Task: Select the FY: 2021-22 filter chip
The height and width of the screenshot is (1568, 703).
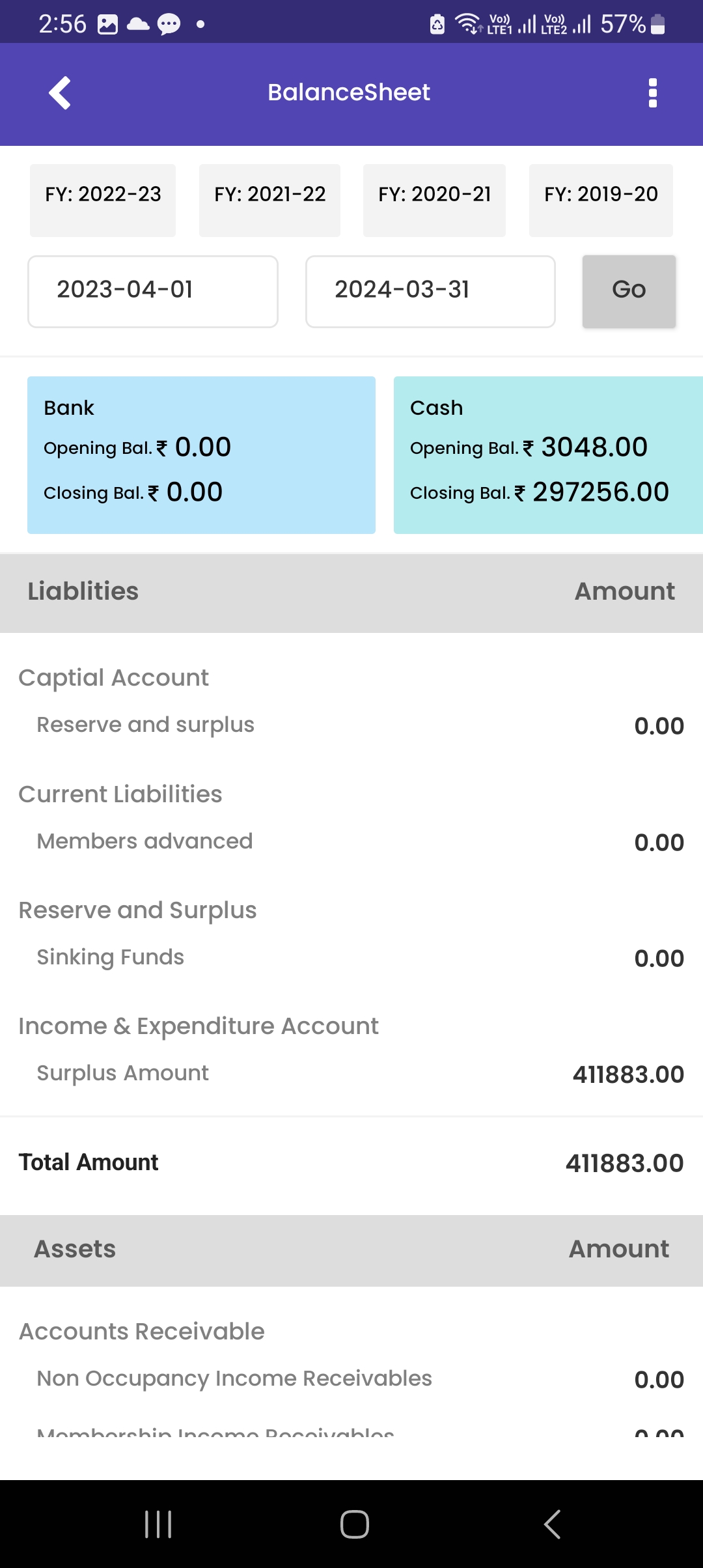Action: [x=269, y=199]
